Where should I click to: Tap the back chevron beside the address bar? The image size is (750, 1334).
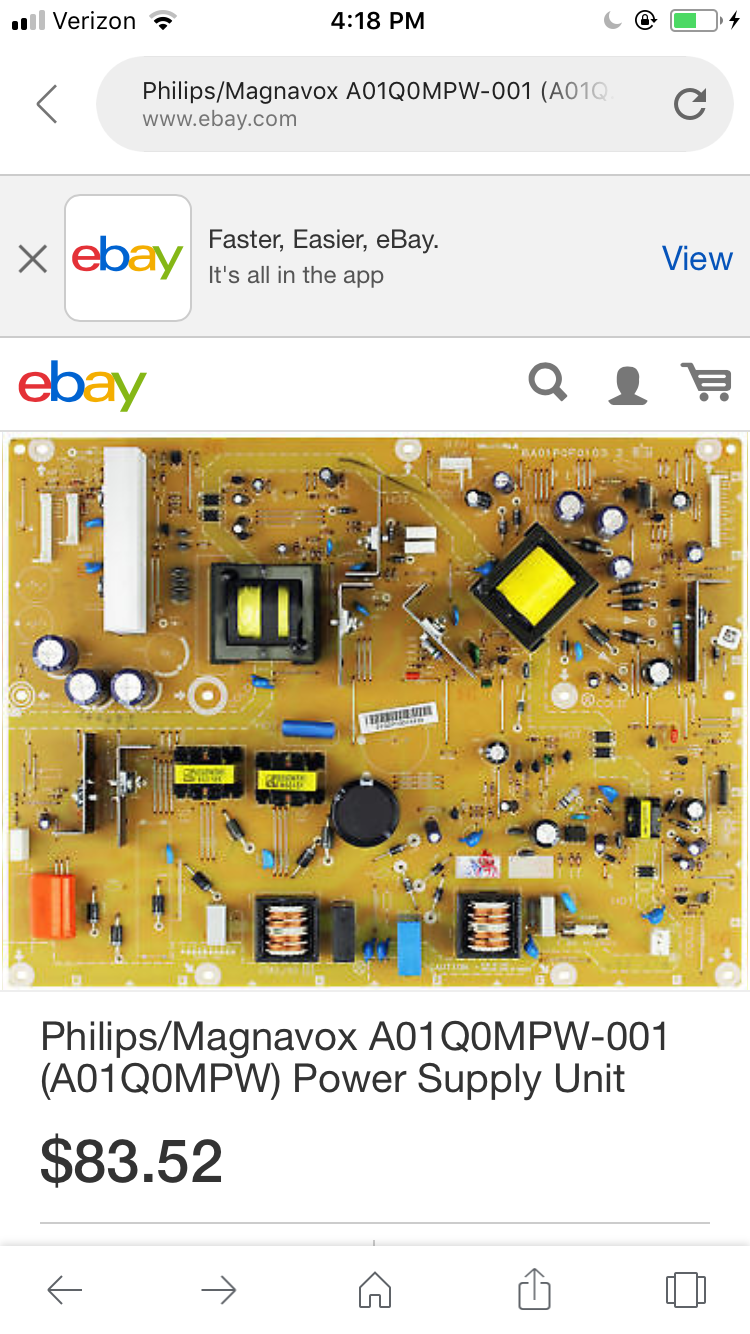pos(47,104)
